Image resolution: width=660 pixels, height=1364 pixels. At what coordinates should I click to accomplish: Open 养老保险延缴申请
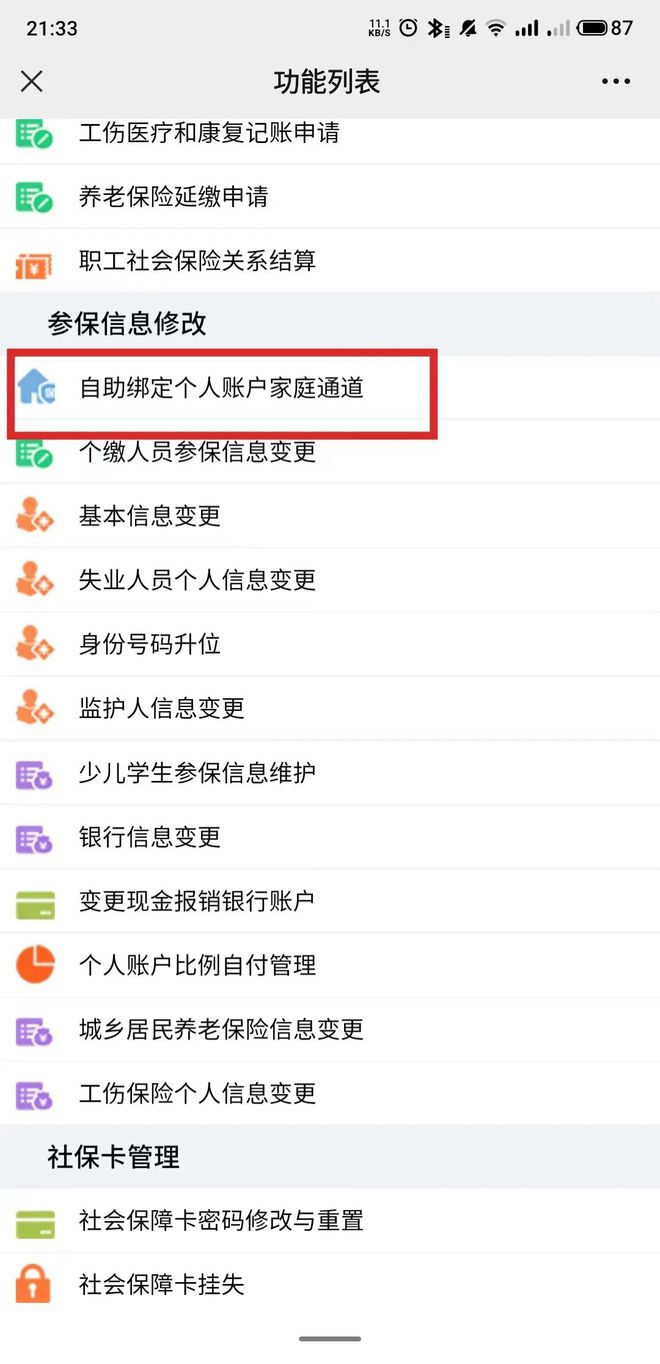tap(330, 197)
